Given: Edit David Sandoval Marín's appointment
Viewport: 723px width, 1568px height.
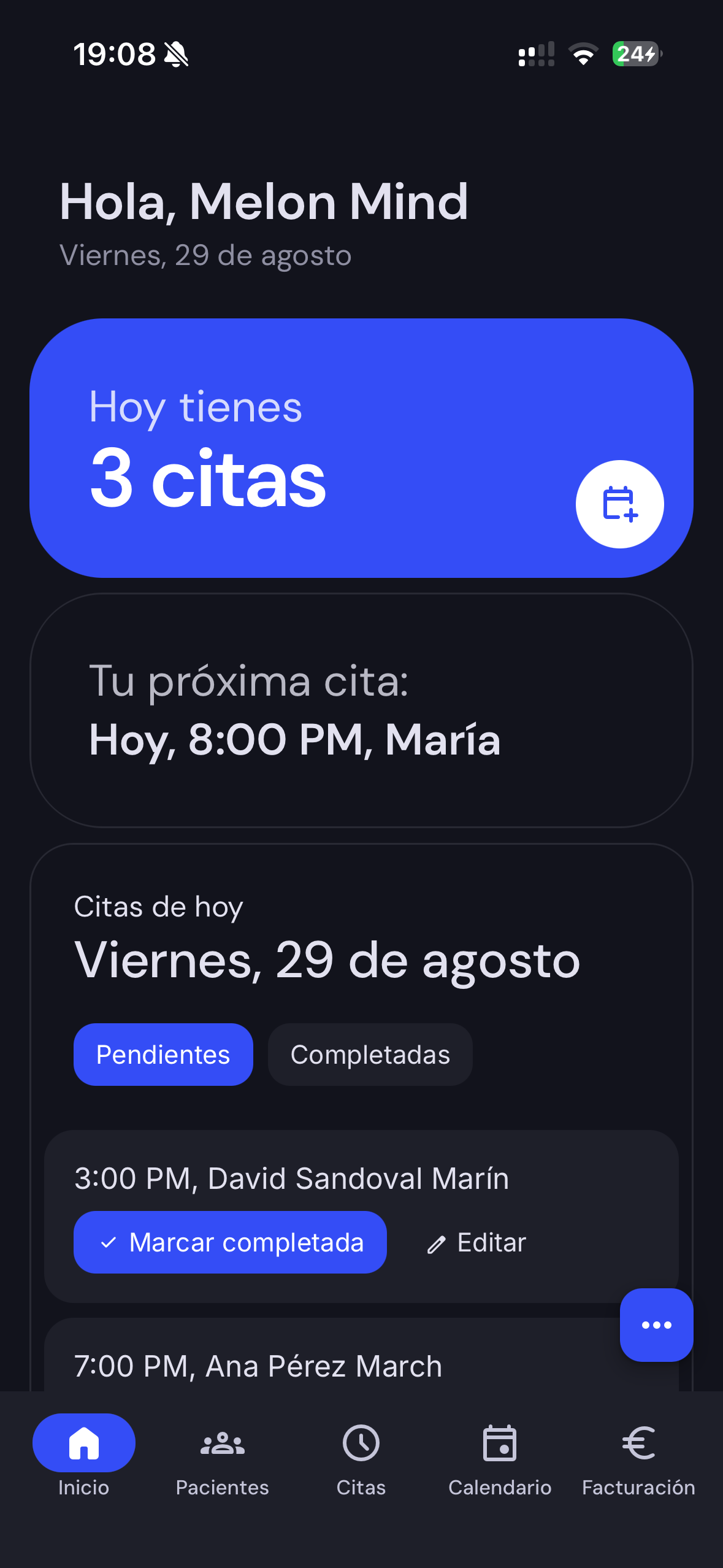Looking at the screenshot, I should tap(477, 1242).
